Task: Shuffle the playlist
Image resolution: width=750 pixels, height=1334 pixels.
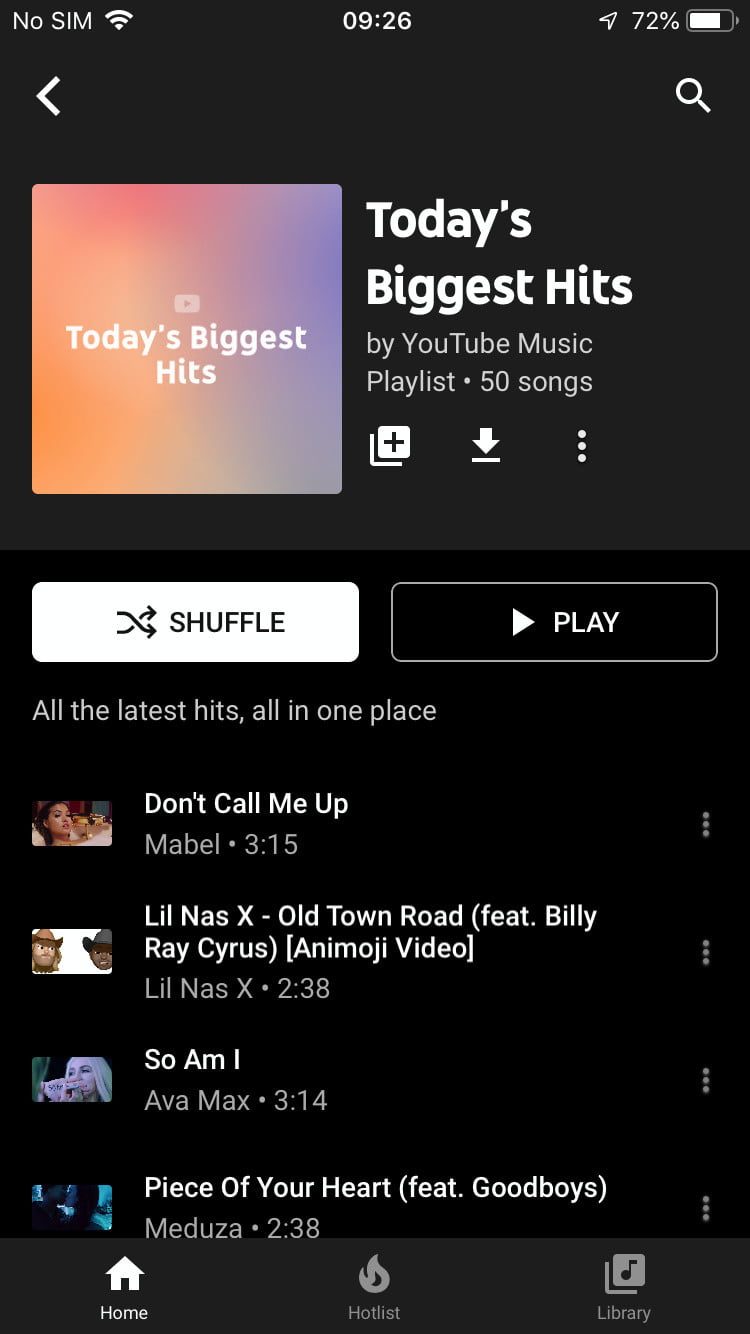Action: coord(195,622)
